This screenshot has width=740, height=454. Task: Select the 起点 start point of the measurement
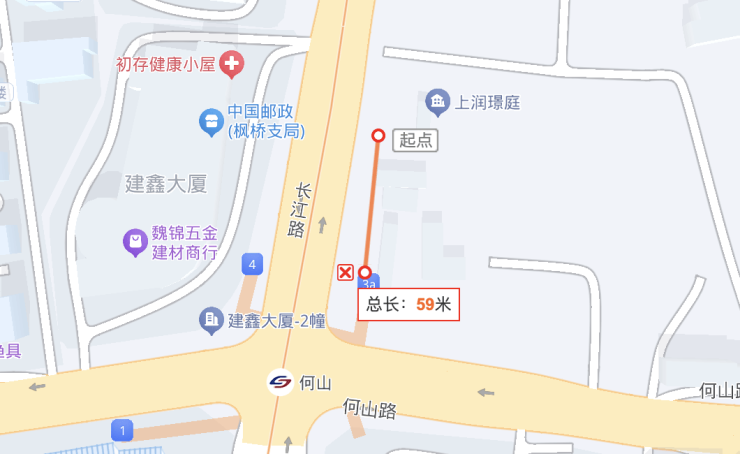(x=378, y=136)
